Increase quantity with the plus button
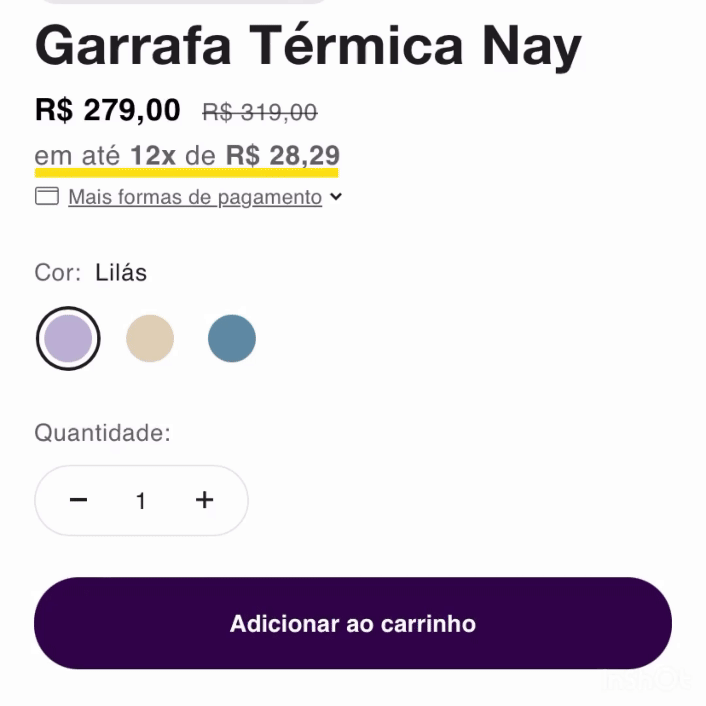Image resolution: width=706 pixels, height=706 pixels. tap(204, 500)
